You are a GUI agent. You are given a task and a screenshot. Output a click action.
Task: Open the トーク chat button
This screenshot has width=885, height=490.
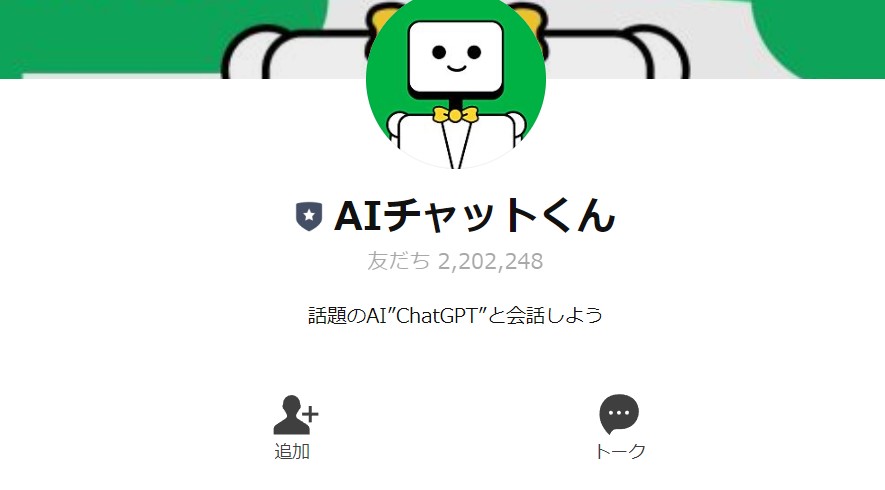619,426
